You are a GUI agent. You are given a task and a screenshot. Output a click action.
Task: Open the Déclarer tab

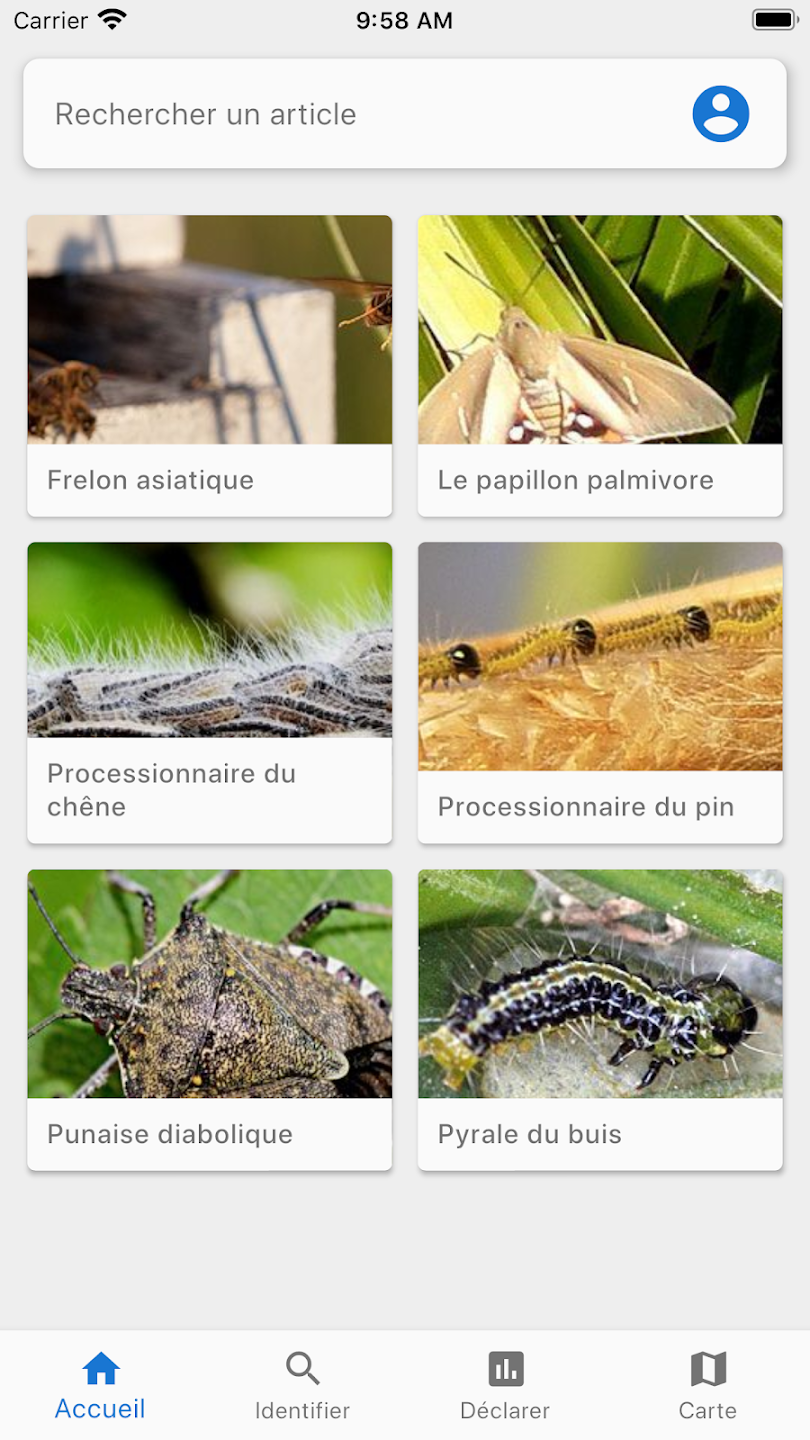(x=505, y=1385)
